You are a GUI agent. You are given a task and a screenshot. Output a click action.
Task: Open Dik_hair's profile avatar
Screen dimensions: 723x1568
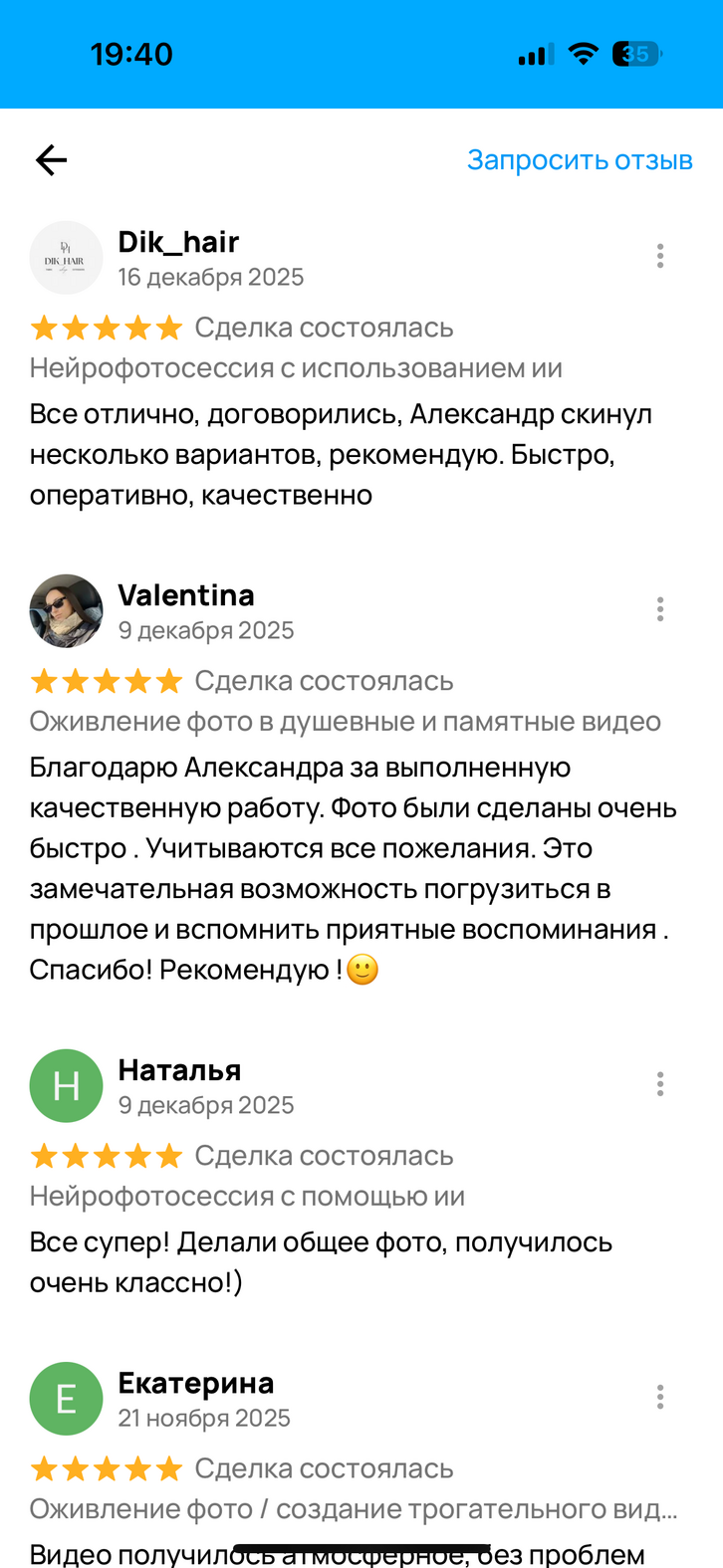[x=66, y=258]
